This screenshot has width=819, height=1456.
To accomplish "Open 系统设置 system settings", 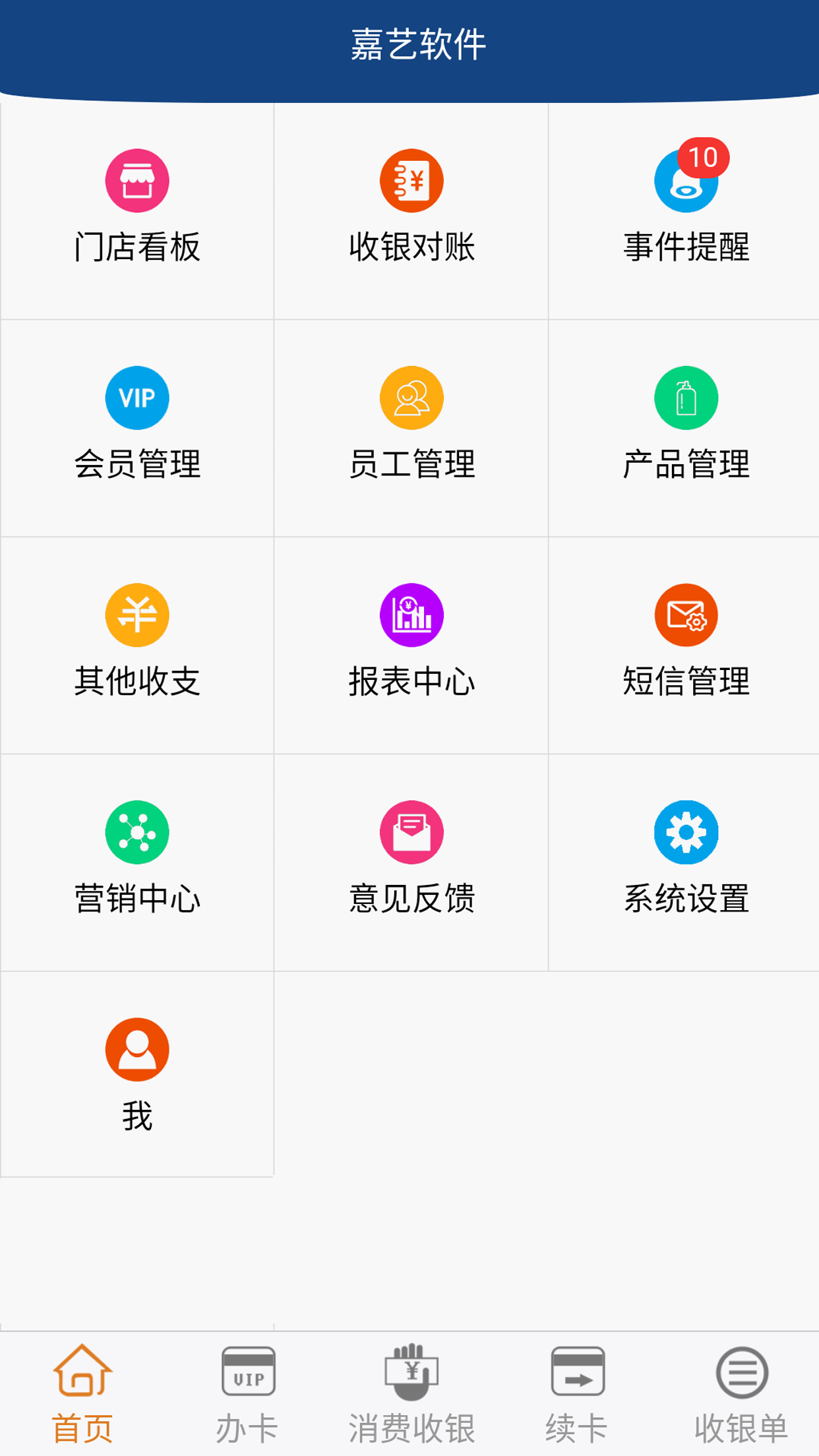I will 684,863.
